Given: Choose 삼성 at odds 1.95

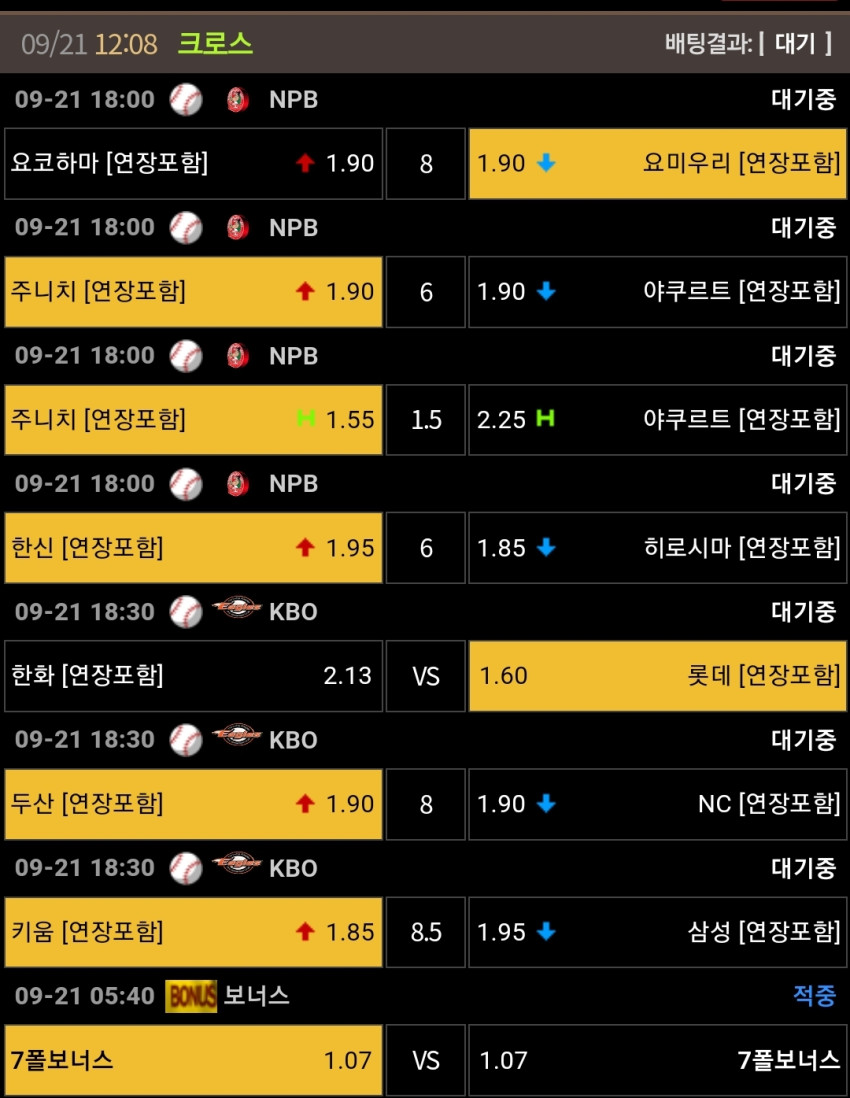Looking at the screenshot, I should 657,932.
